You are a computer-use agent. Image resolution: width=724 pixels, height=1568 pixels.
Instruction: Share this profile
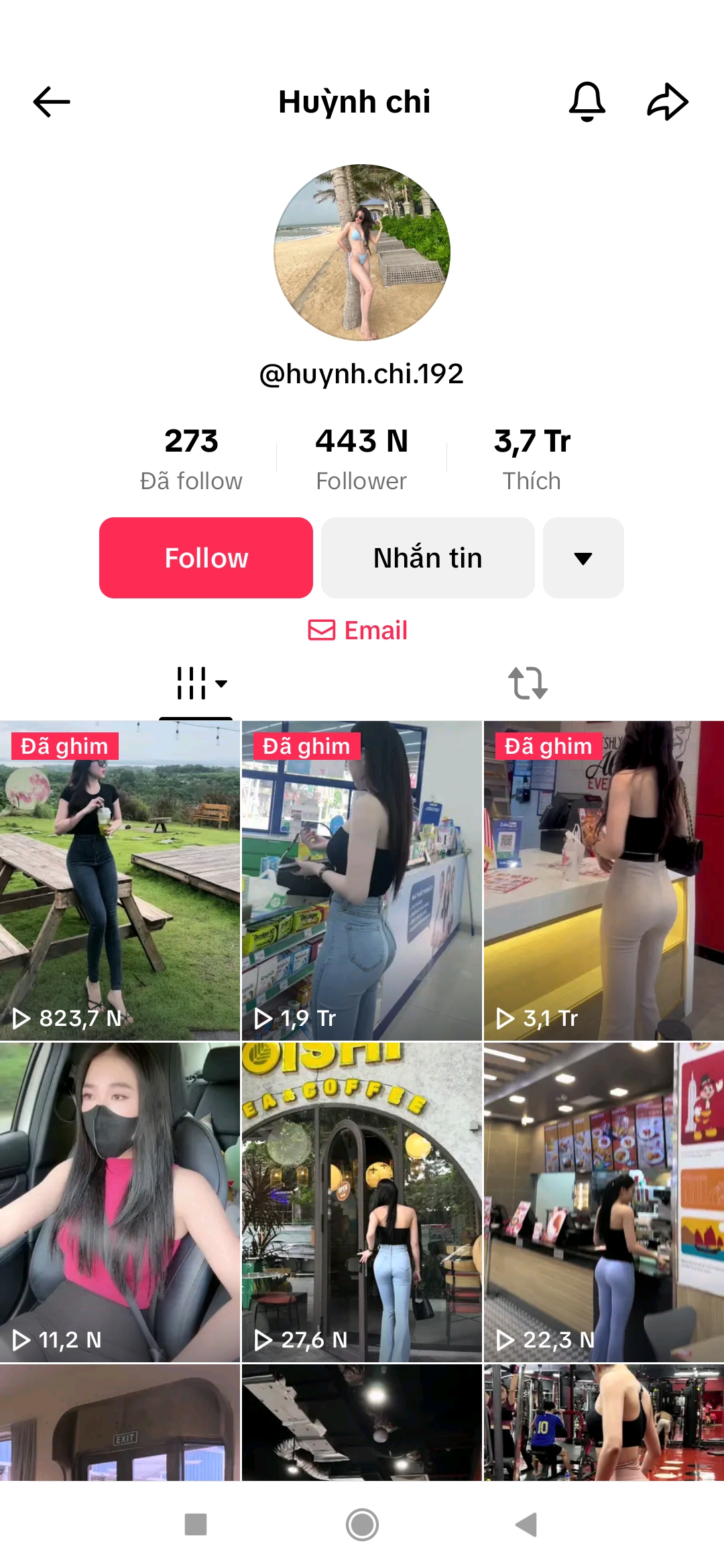(667, 102)
